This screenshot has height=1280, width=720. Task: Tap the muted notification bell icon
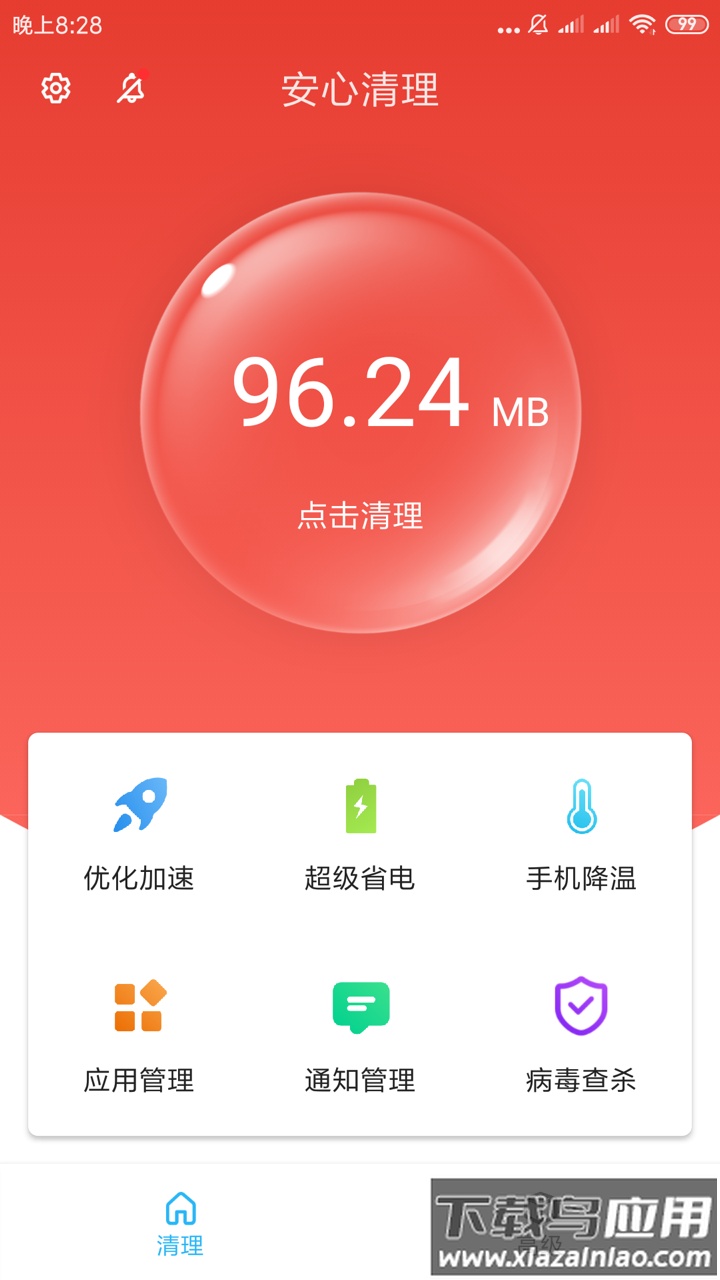click(131, 88)
